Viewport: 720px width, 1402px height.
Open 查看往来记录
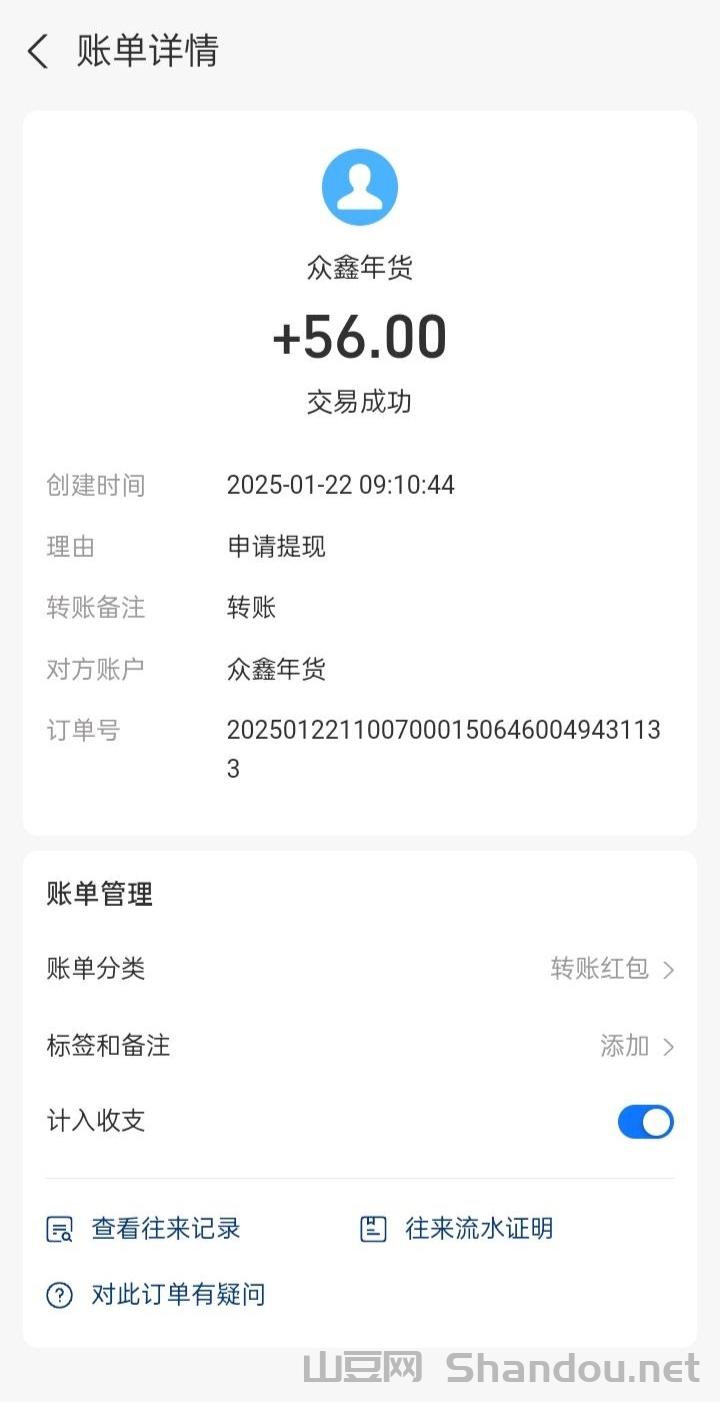click(144, 1229)
